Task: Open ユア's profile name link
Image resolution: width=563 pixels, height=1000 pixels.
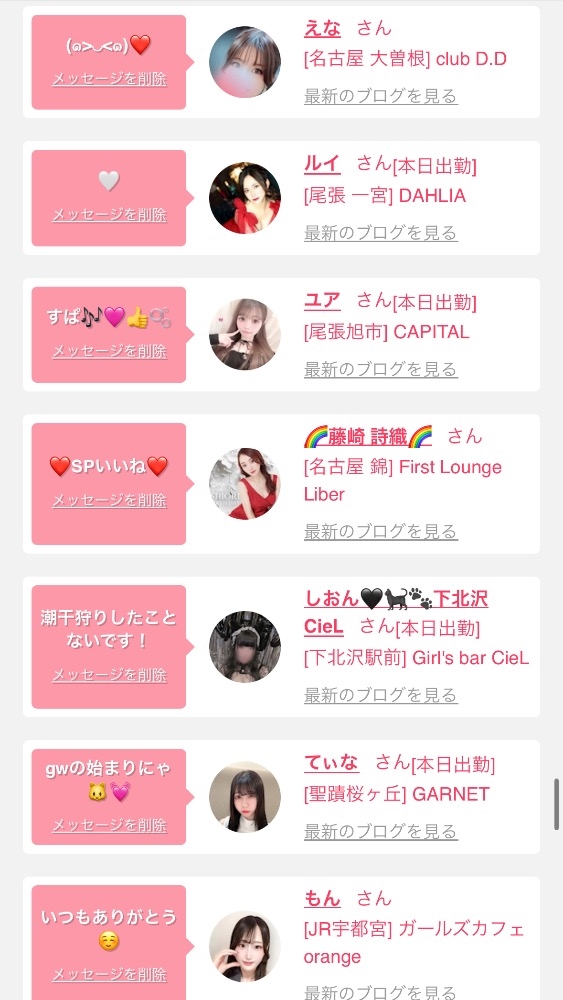Action: pos(323,300)
